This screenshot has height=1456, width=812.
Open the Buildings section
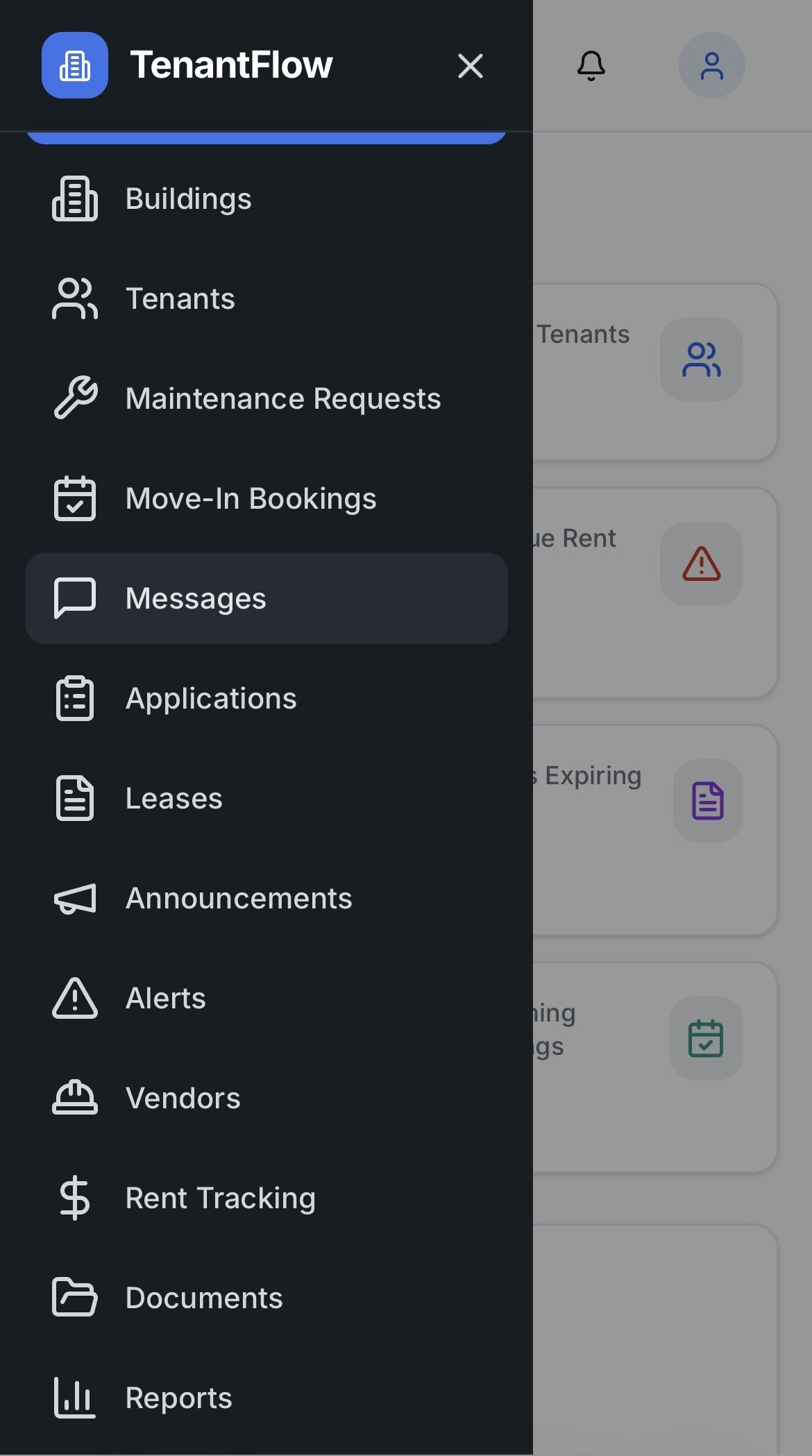point(187,199)
